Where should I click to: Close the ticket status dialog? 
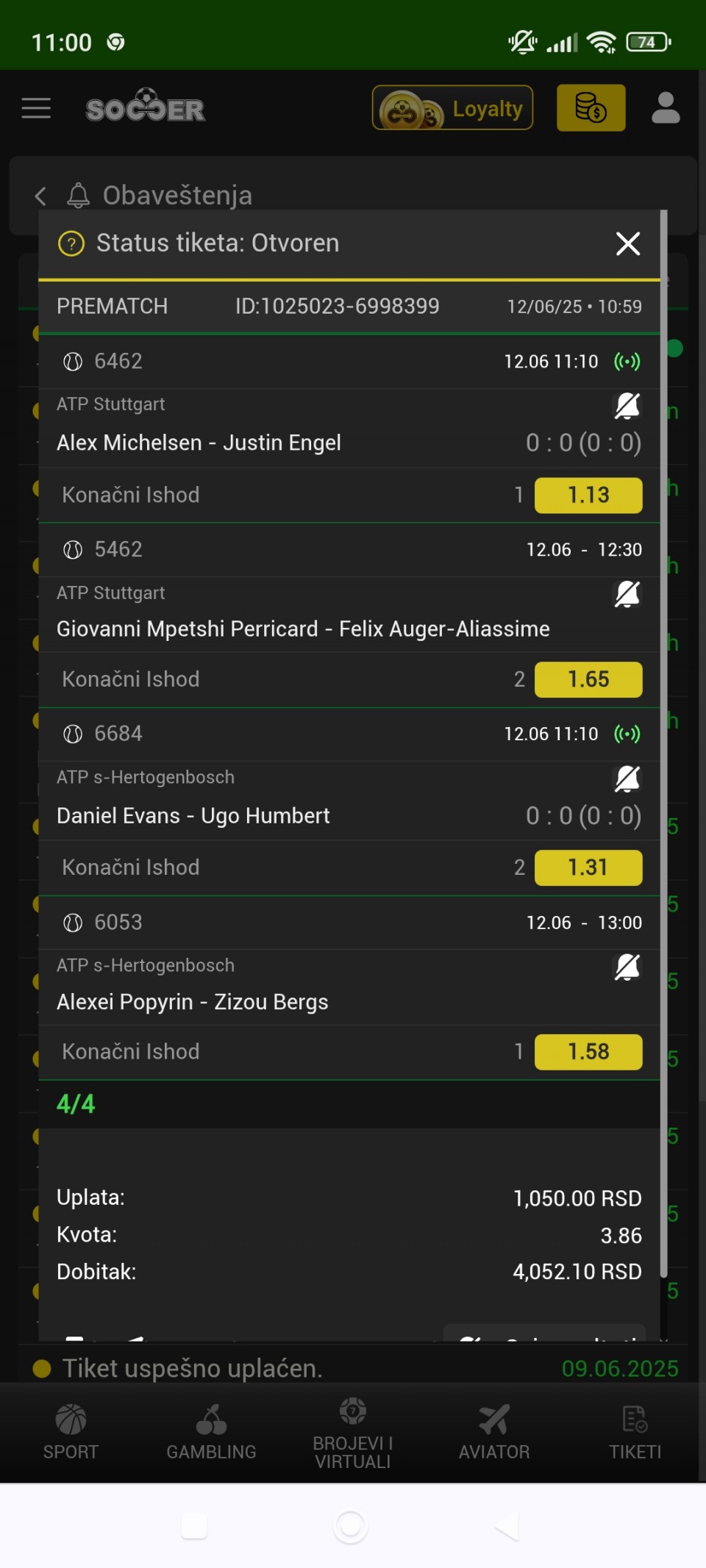[628, 243]
